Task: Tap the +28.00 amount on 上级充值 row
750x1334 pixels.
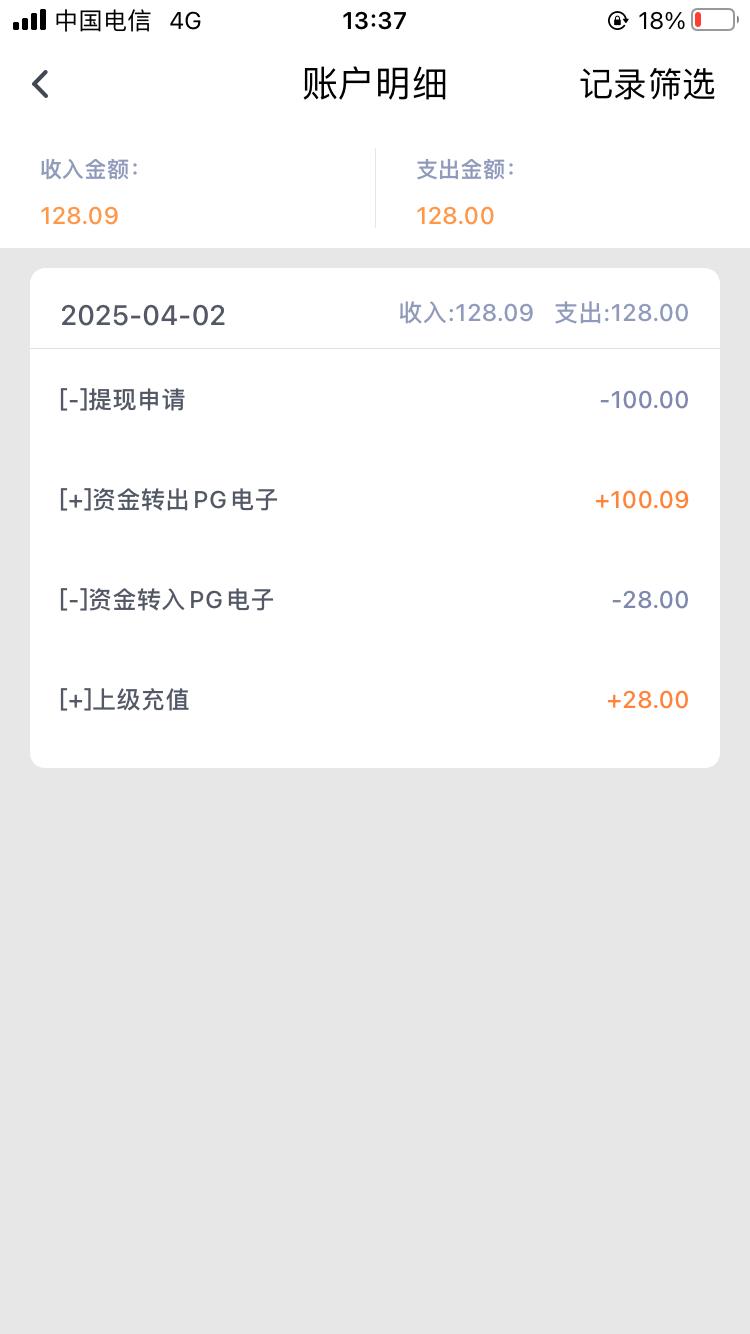Action: [647, 699]
